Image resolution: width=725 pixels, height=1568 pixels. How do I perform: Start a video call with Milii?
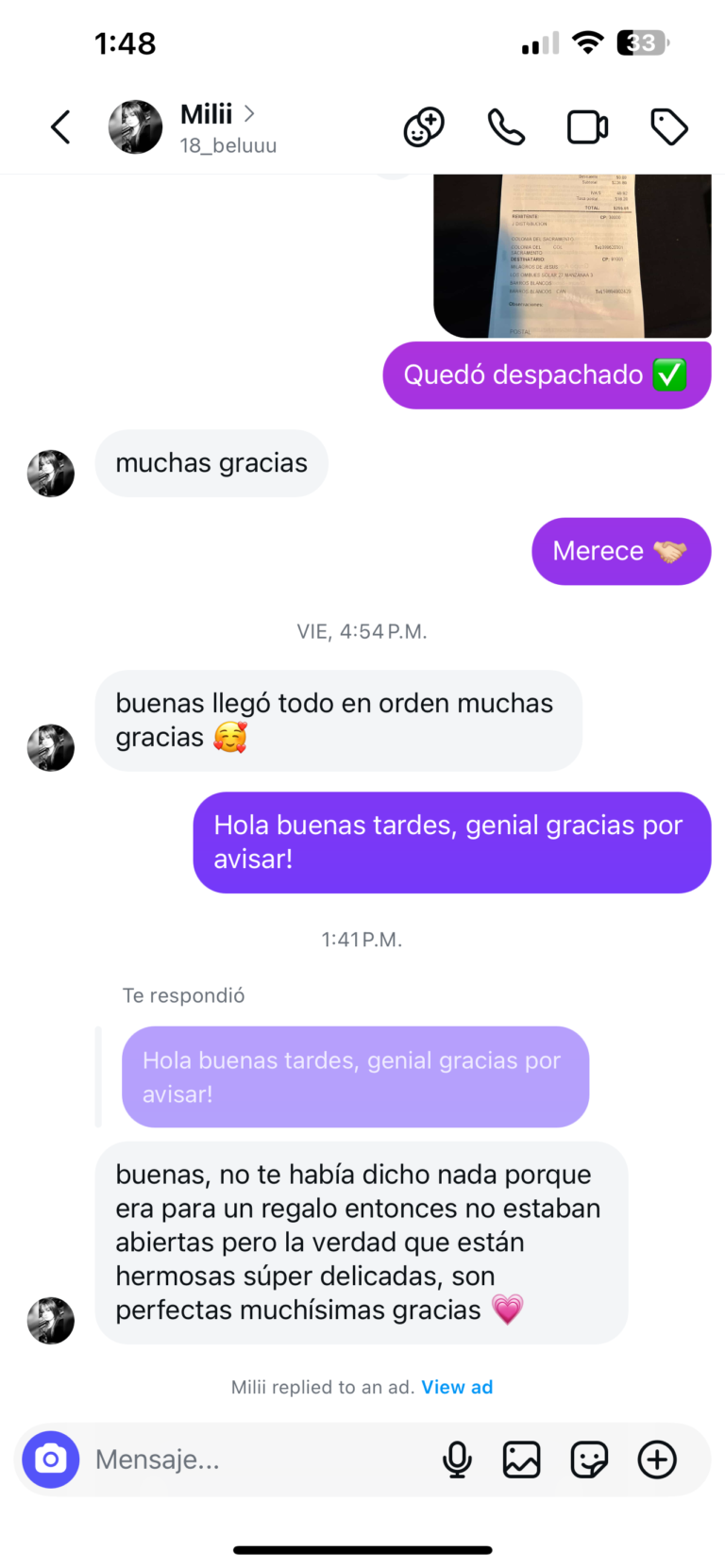coord(587,127)
